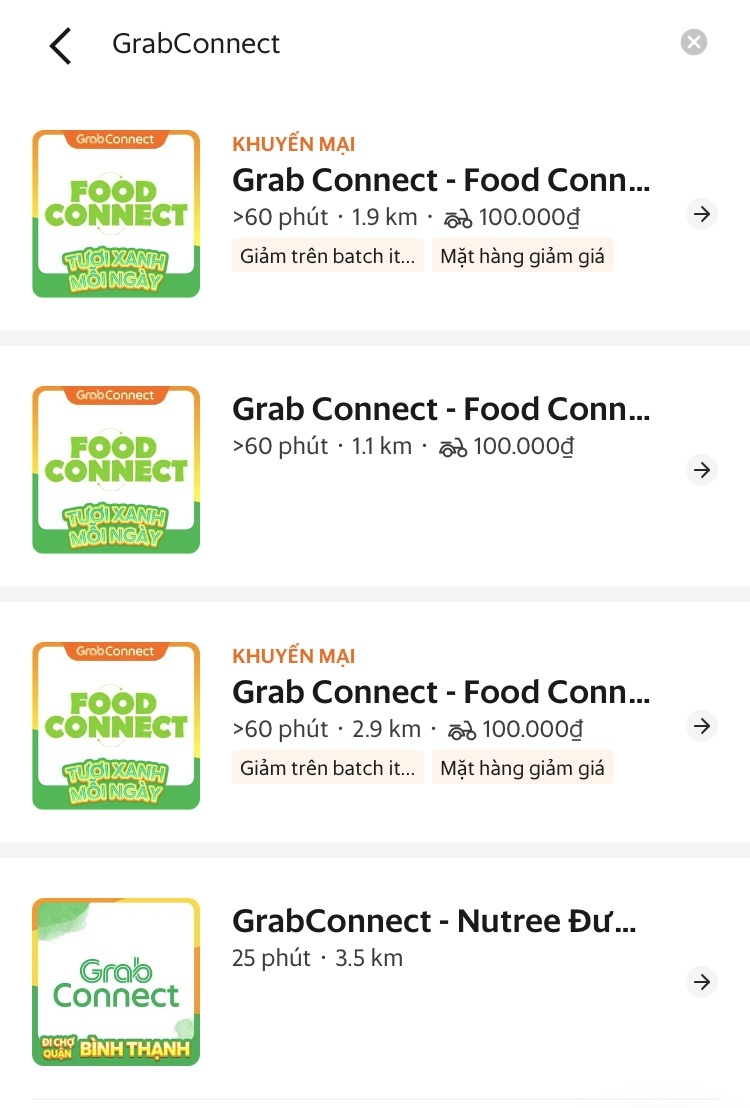The image size is (750, 1108).
Task: Clear the GrabConnect search text
Action: click(x=693, y=41)
